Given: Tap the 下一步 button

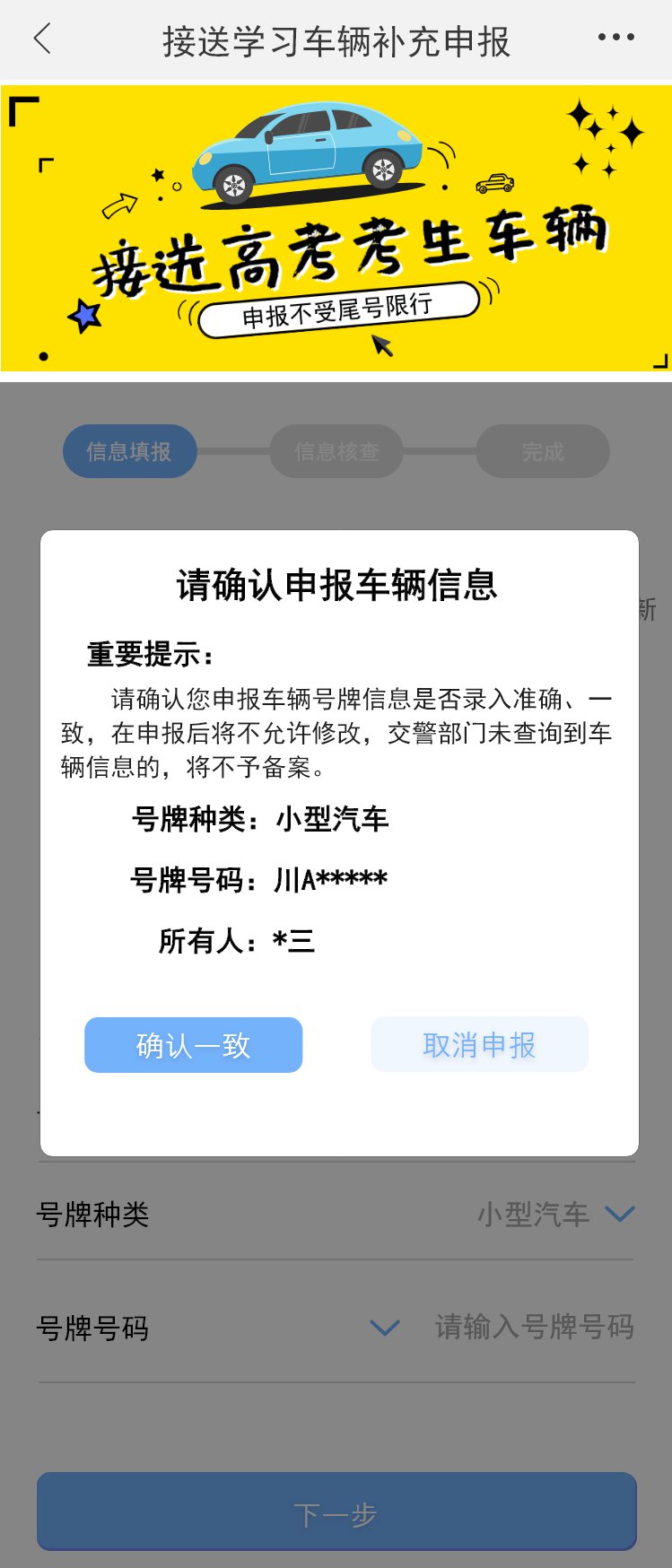Looking at the screenshot, I should point(336,1515).
